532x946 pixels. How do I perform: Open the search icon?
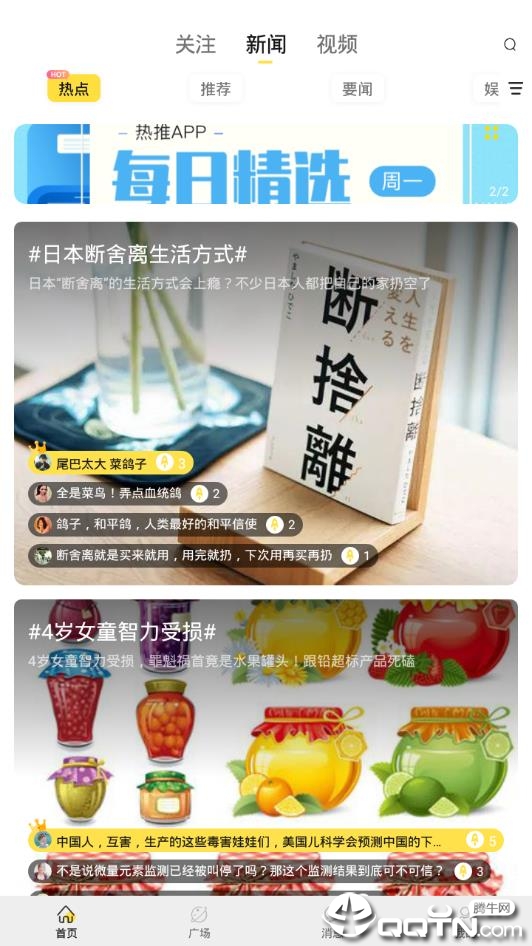click(x=510, y=45)
